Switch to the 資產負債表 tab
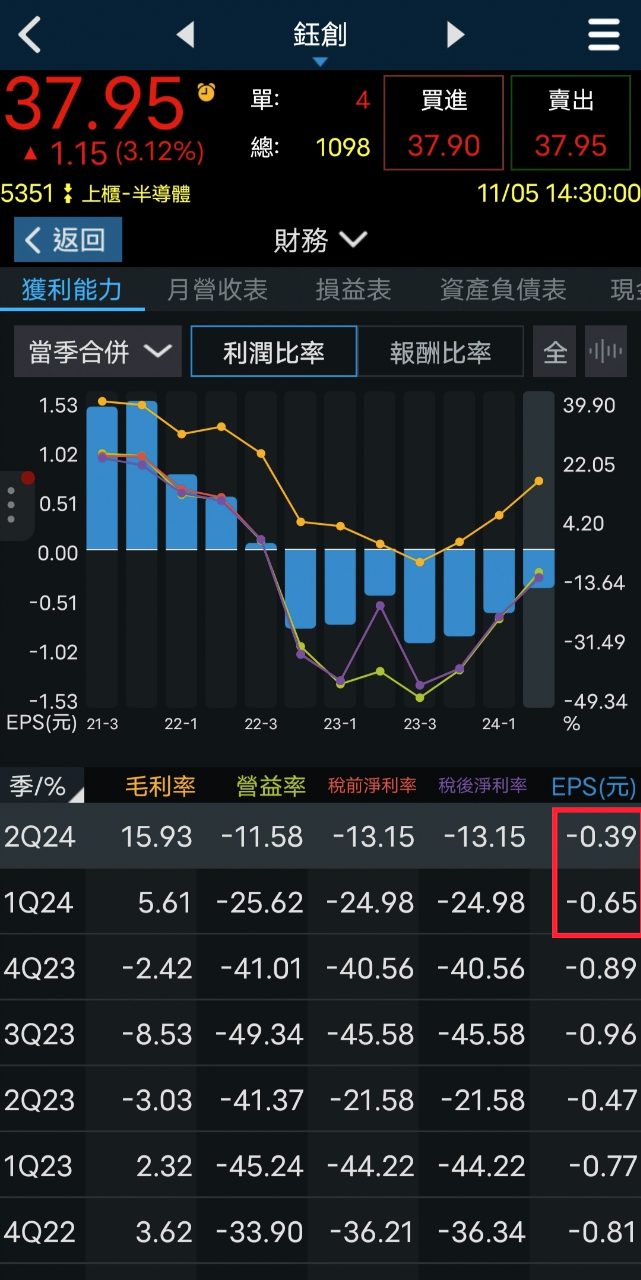The image size is (641, 1280). coord(503,290)
